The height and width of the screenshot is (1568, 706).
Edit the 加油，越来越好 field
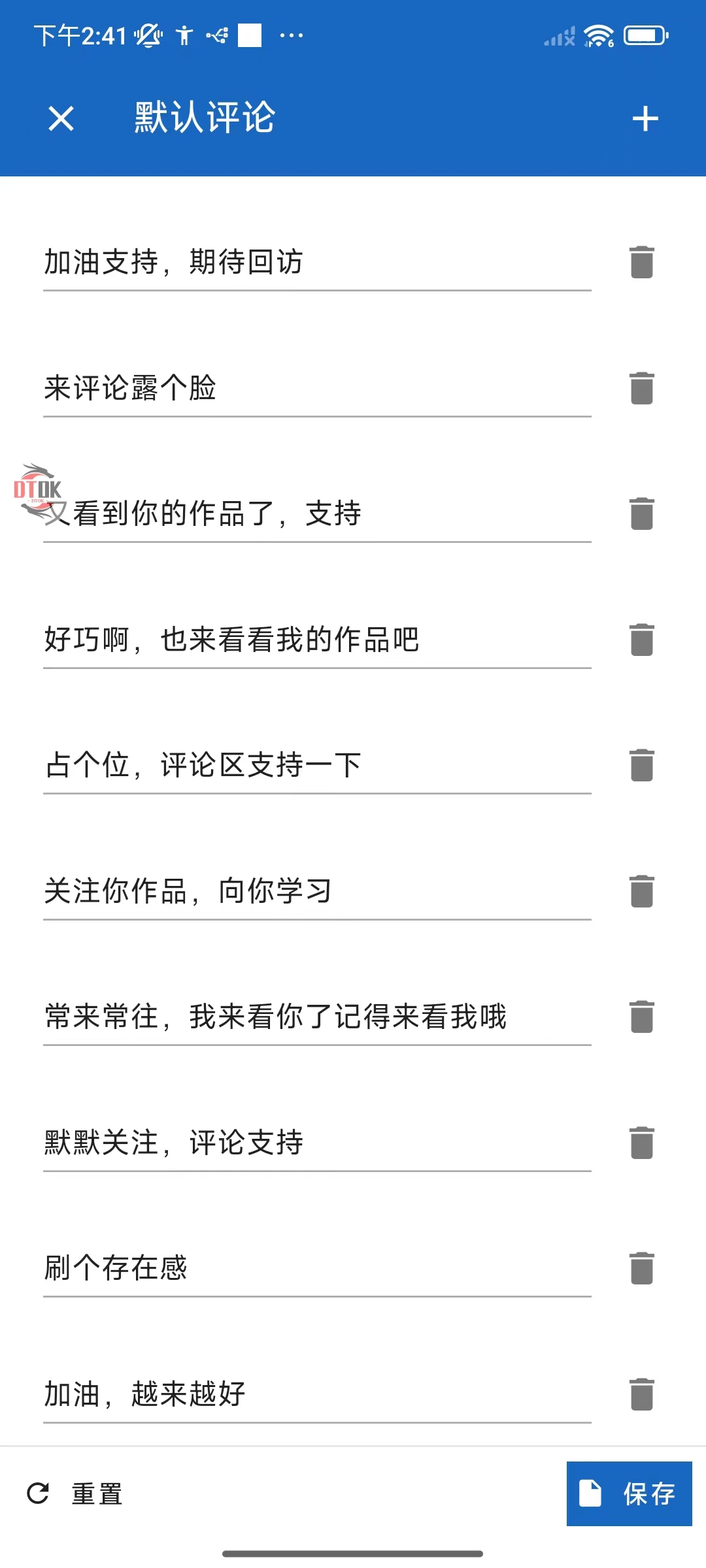click(x=317, y=1394)
